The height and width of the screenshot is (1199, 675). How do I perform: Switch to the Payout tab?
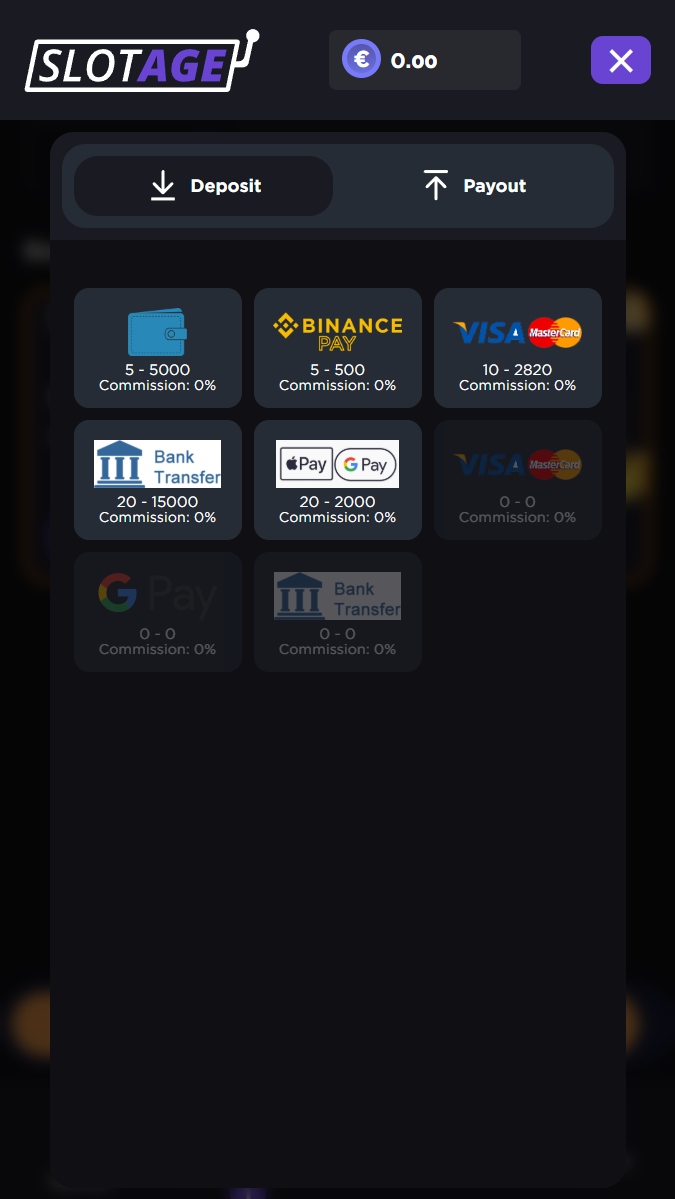(x=474, y=186)
